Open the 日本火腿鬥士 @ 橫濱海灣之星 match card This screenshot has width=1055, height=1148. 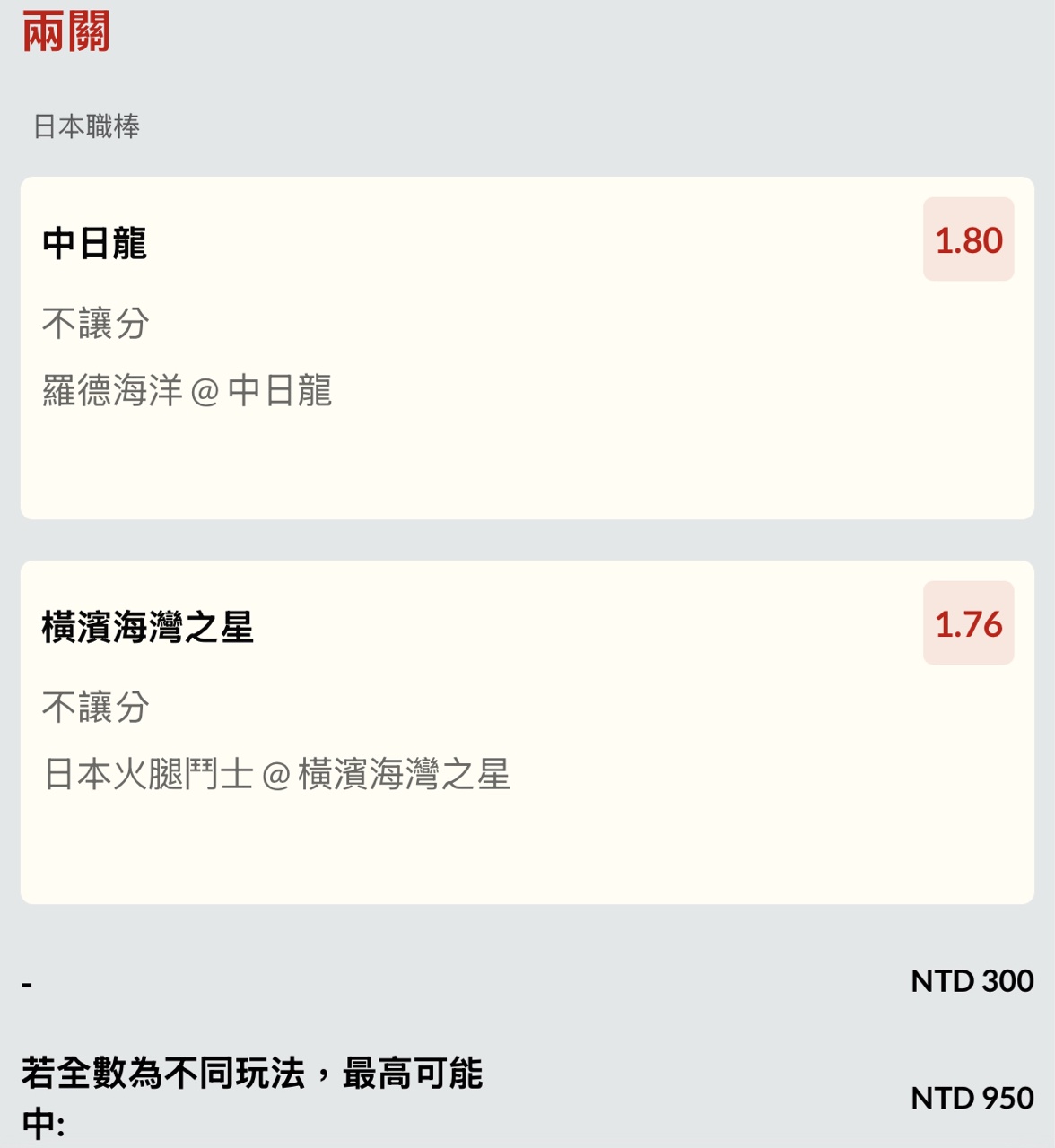276,775
